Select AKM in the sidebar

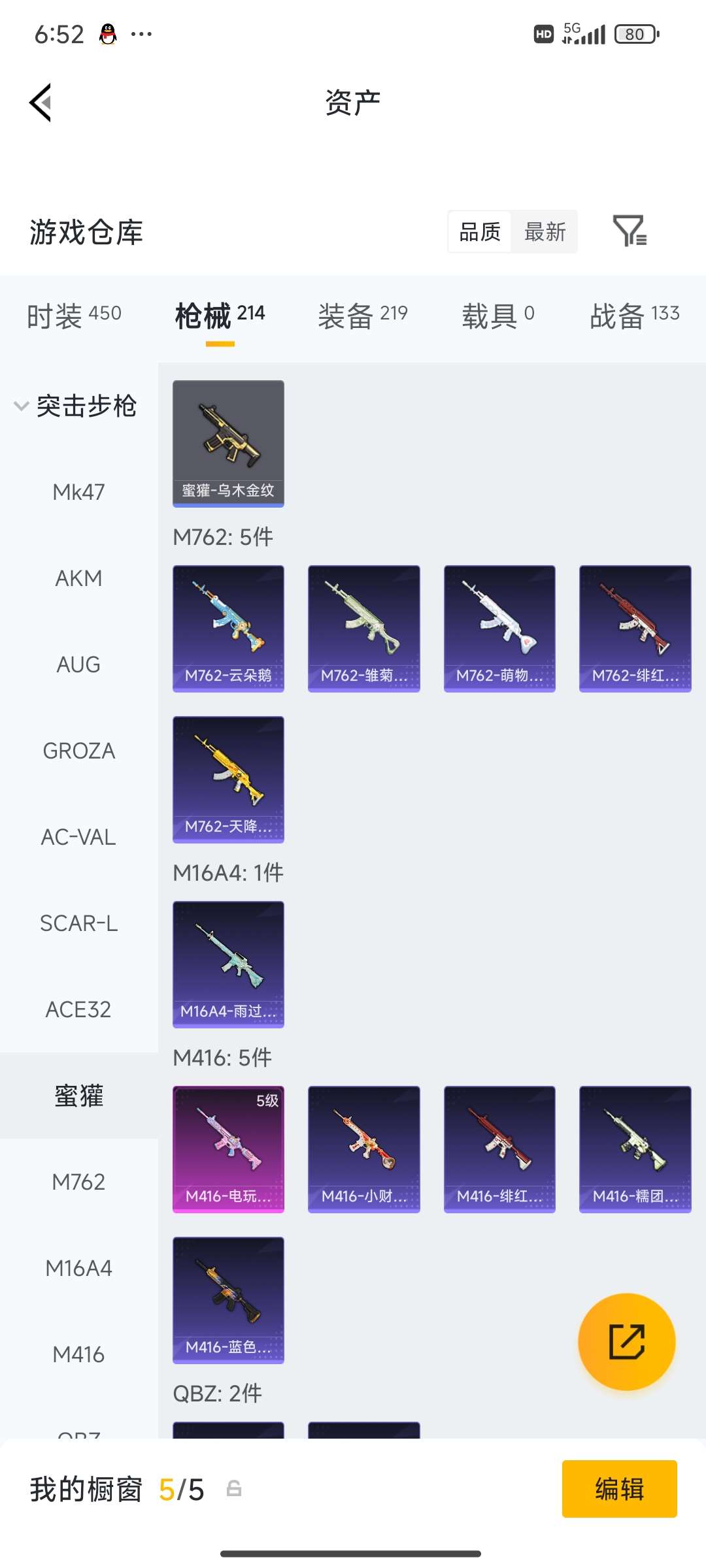[78, 578]
